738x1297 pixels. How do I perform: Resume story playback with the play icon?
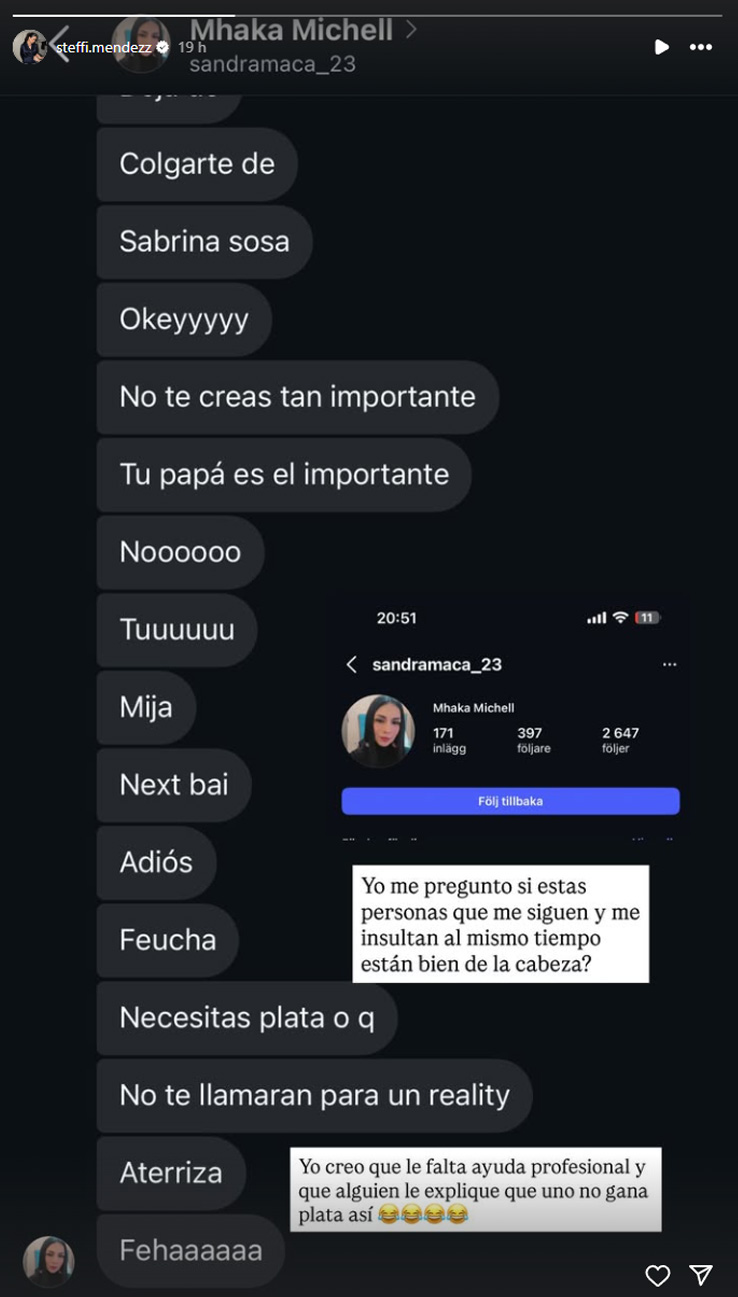tap(661, 47)
